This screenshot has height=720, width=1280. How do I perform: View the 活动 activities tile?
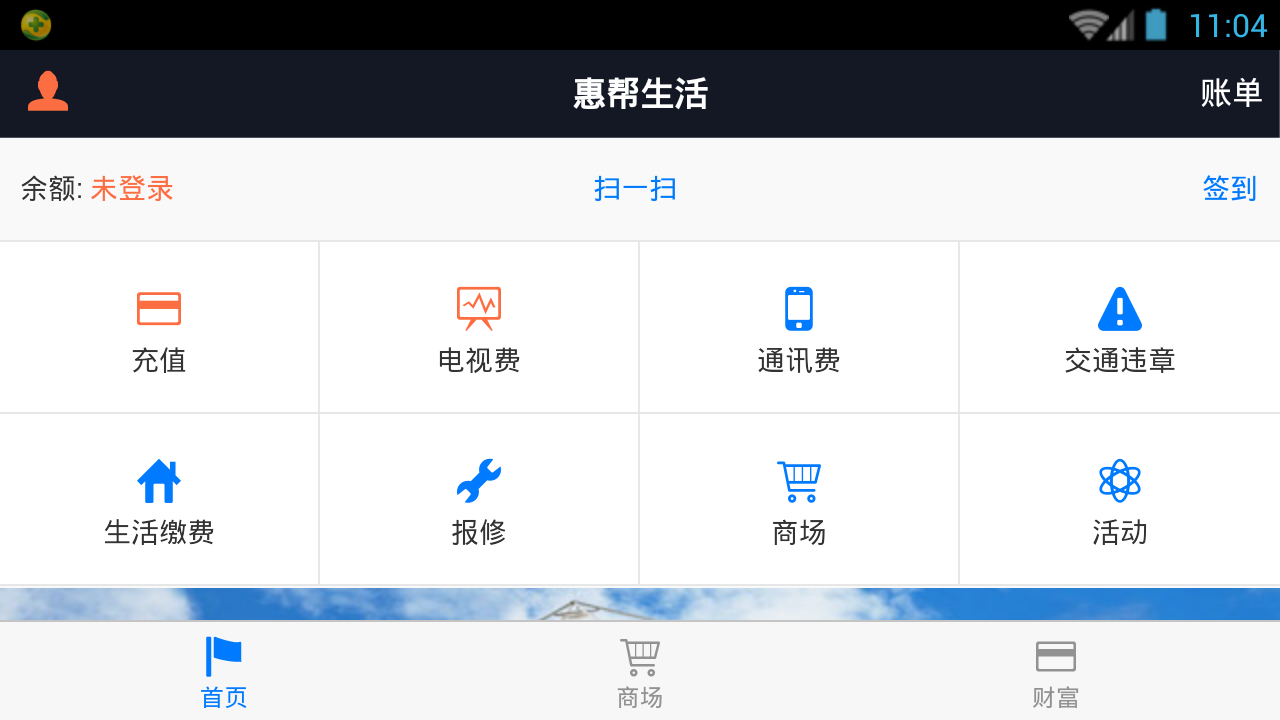point(1120,500)
